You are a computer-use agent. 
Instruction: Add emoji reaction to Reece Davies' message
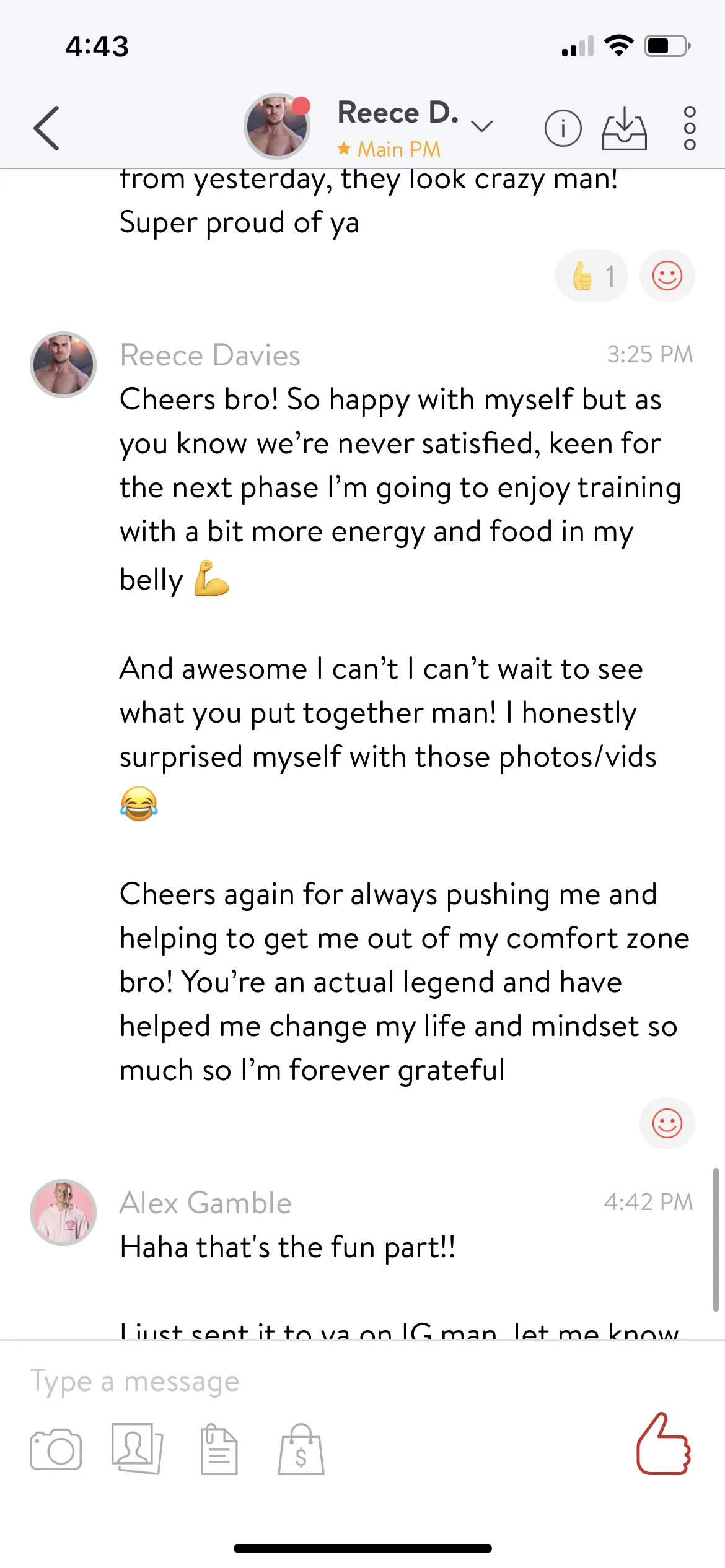pyautogui.click(x=667, y=1123)
